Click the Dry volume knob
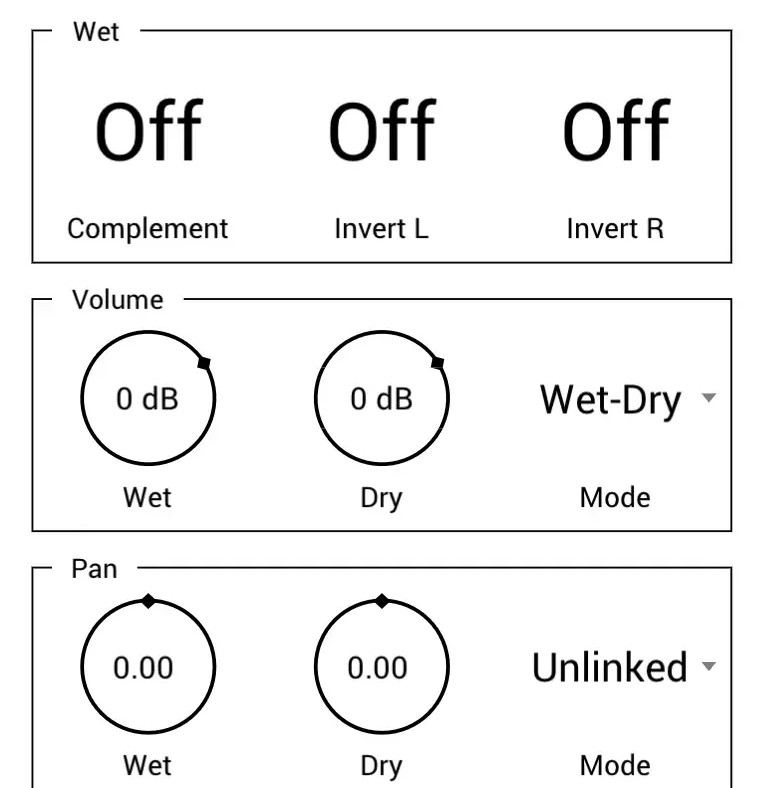766x788 pixels. [x=381, y=397]
